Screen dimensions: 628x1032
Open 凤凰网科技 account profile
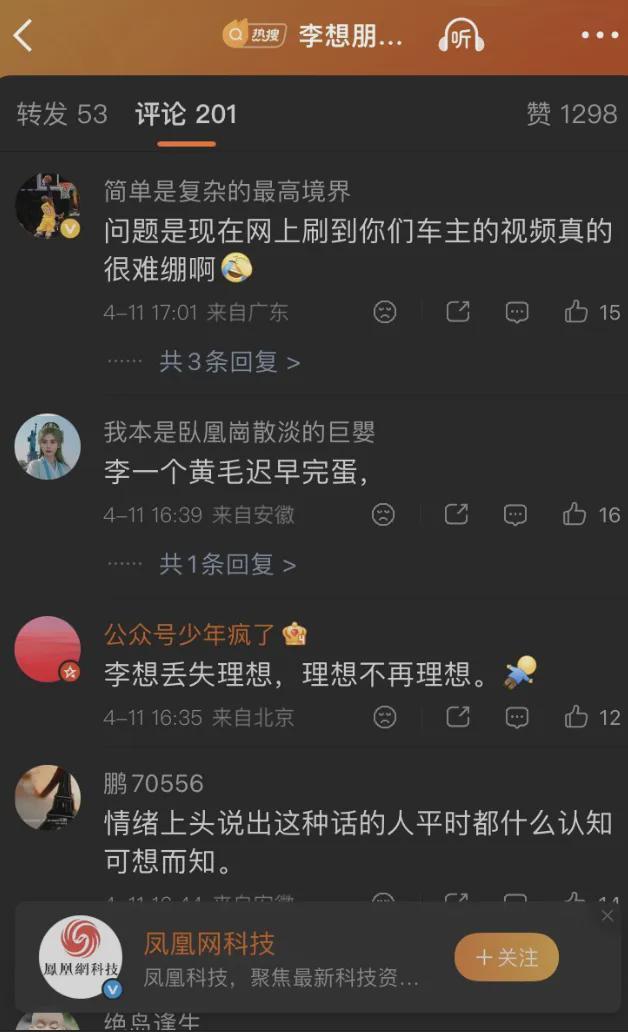coord(81,957)
